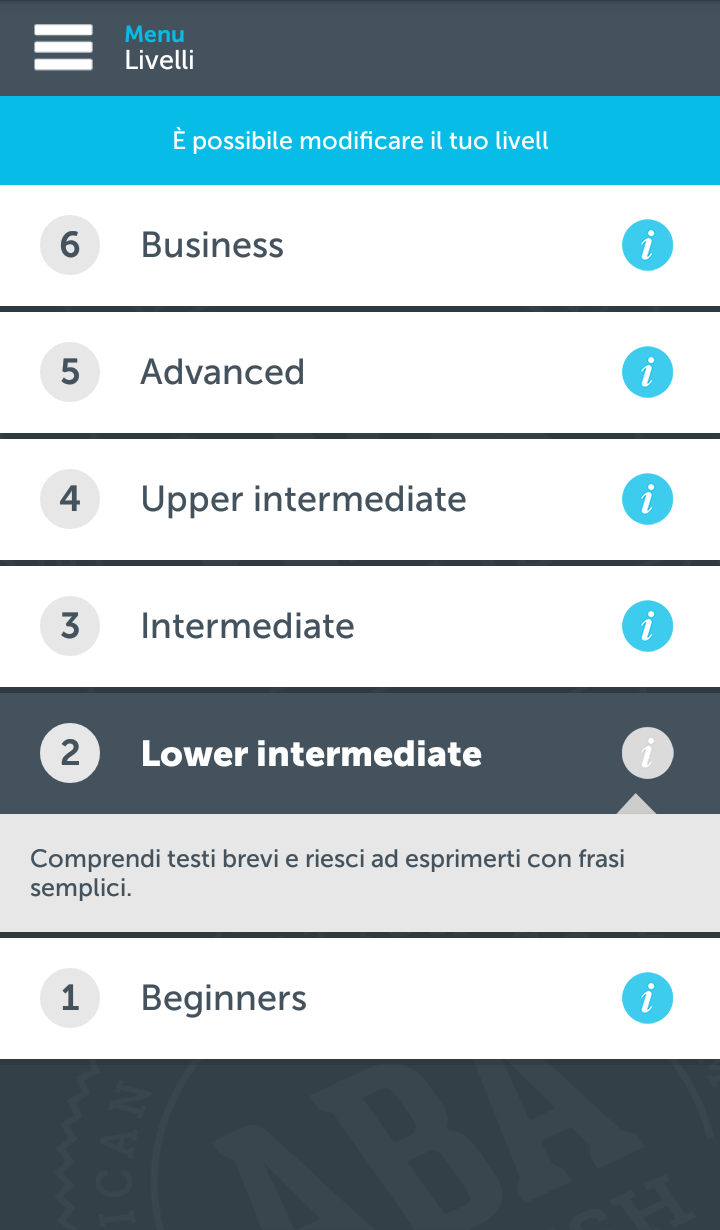Select the Business level
The width and height of the screenshot is (720, 1230).
point(360,245)
